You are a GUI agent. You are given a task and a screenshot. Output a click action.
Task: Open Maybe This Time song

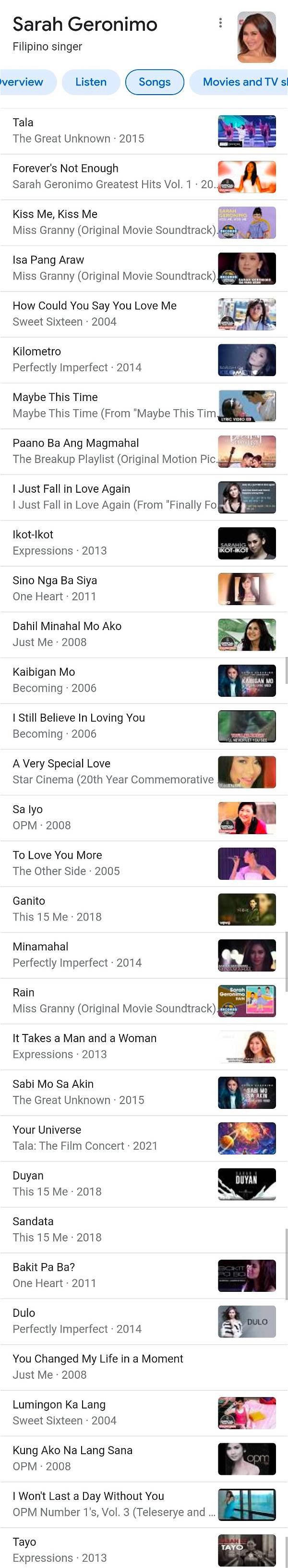point(109,405)
